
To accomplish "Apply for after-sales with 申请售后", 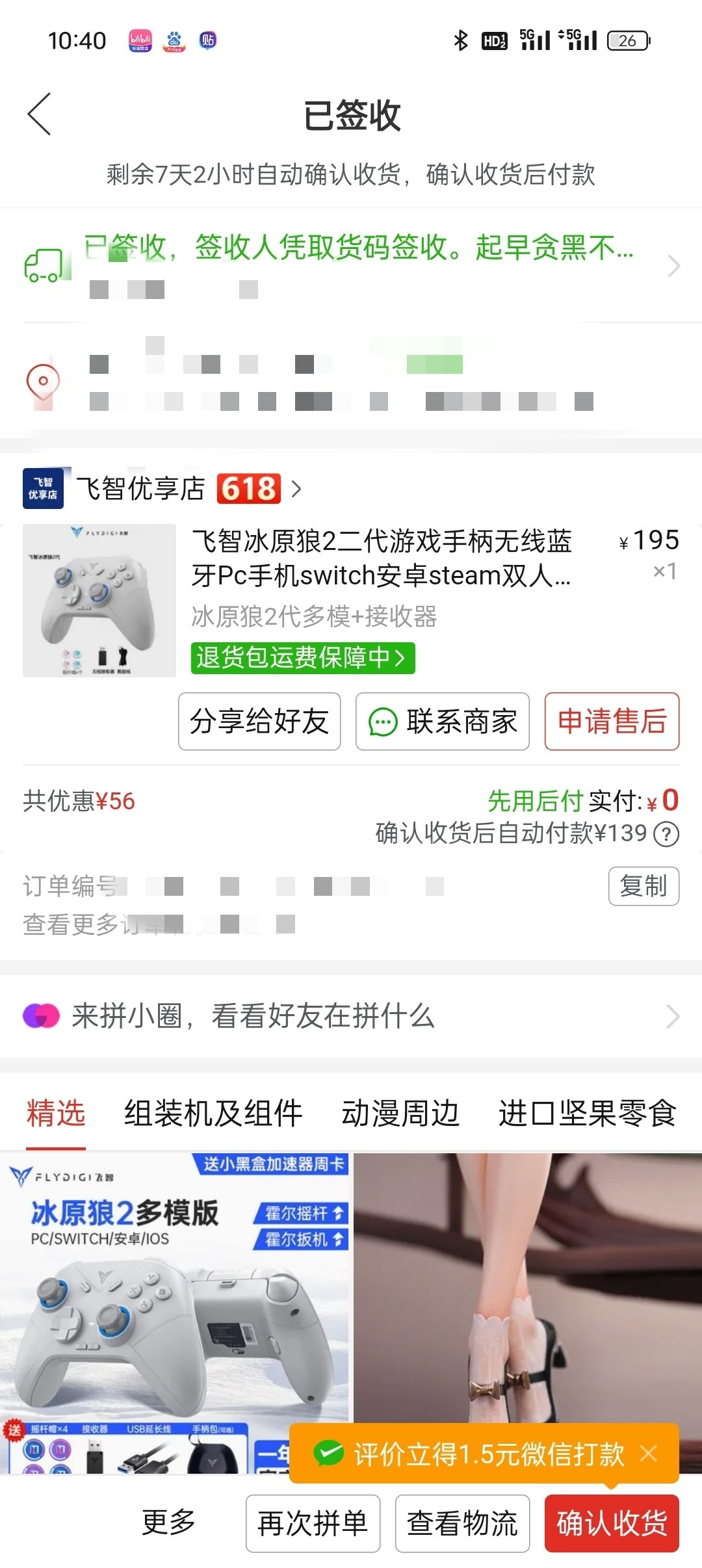I will pos(612,722).
